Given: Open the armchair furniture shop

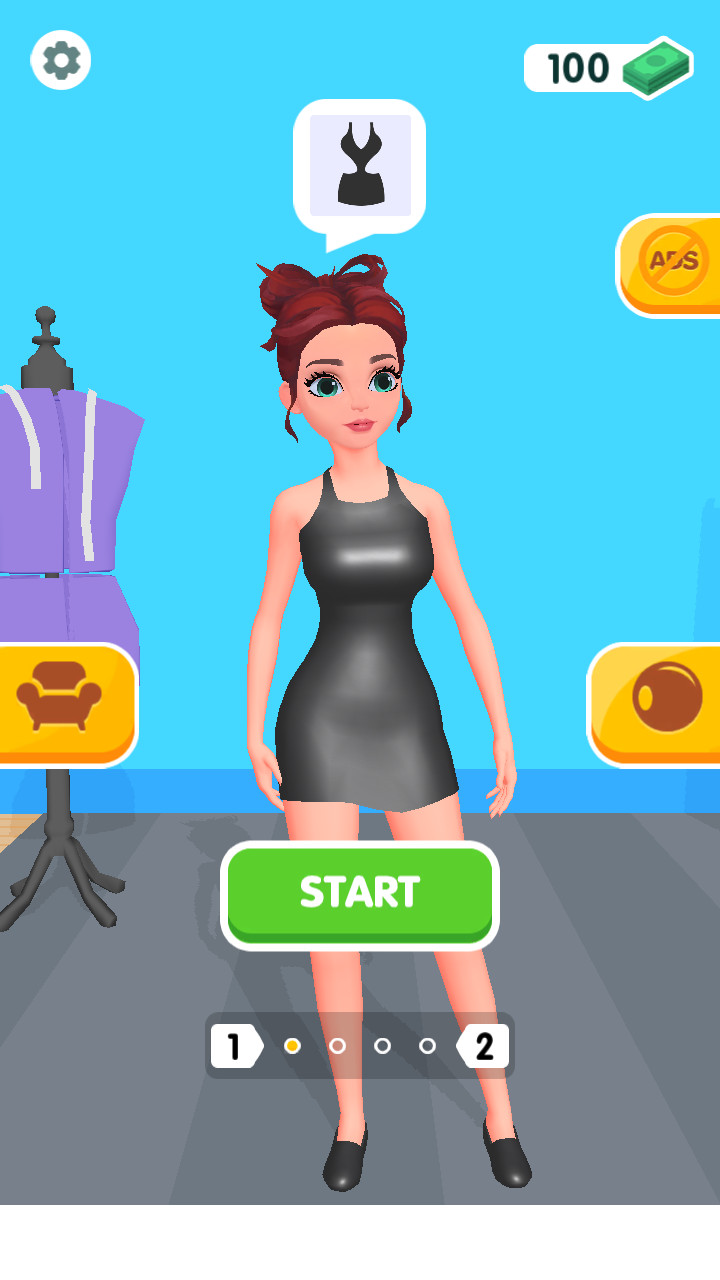Looking at the screenshot, I should tap(60, 702).
